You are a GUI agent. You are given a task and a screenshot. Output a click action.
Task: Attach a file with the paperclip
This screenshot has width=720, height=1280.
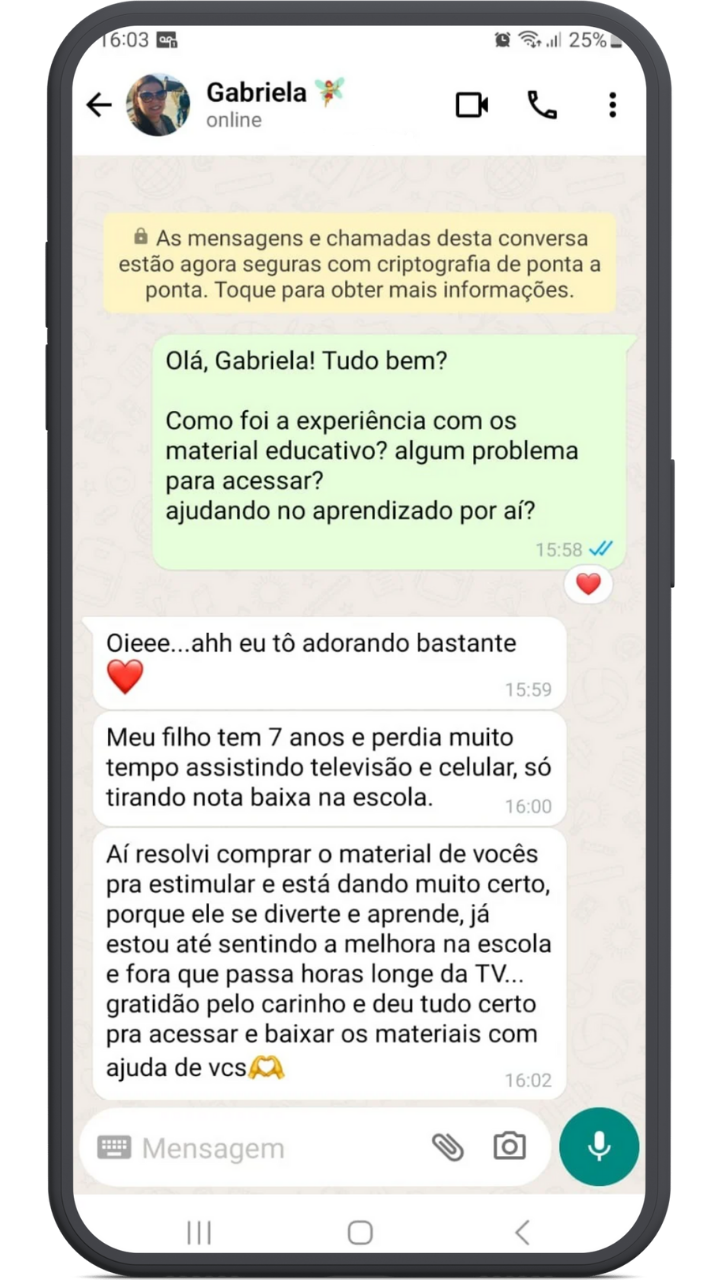tap(447, 1147)
